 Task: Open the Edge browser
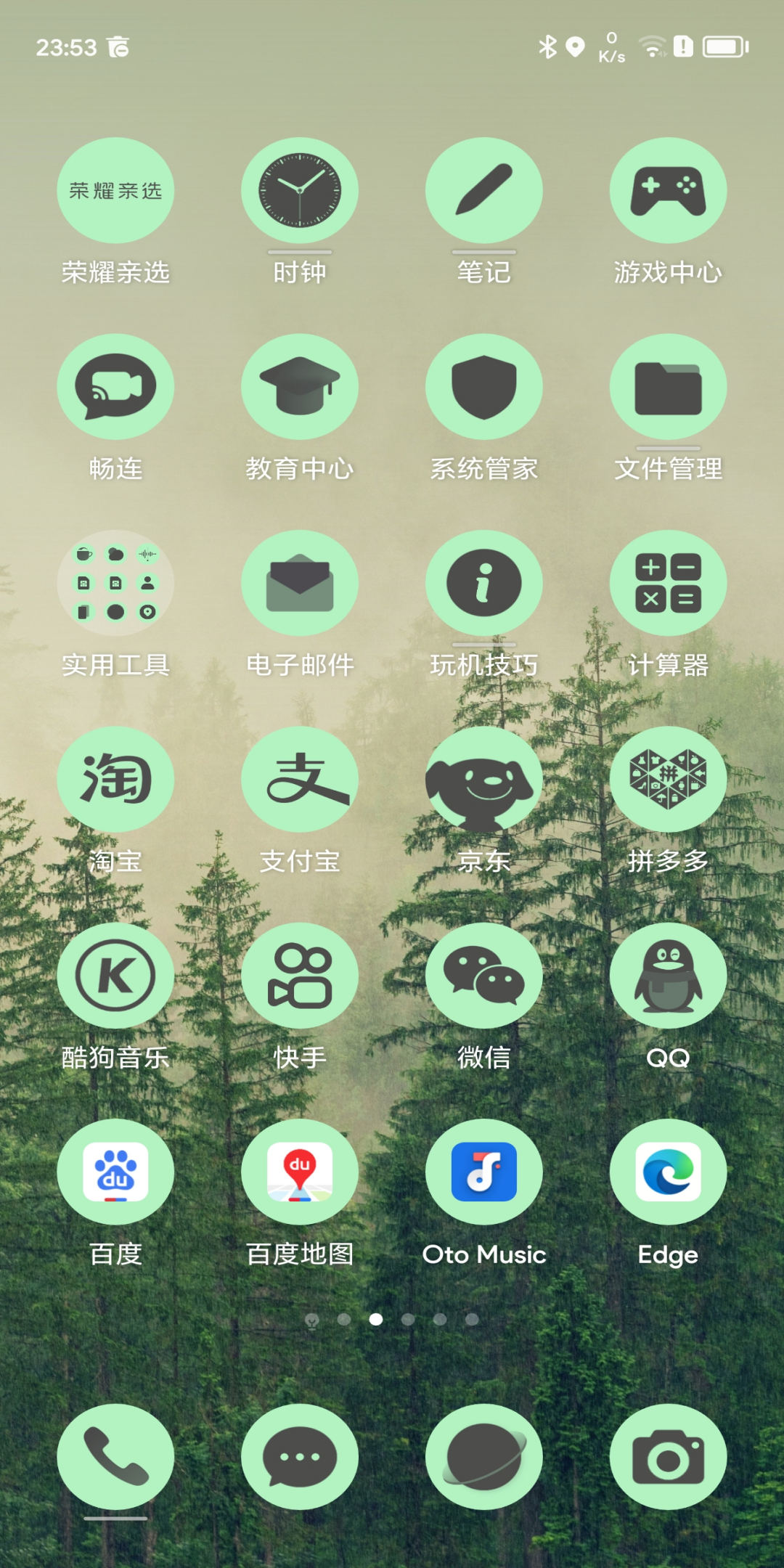pyautogui.click(x=668, y=1172)
